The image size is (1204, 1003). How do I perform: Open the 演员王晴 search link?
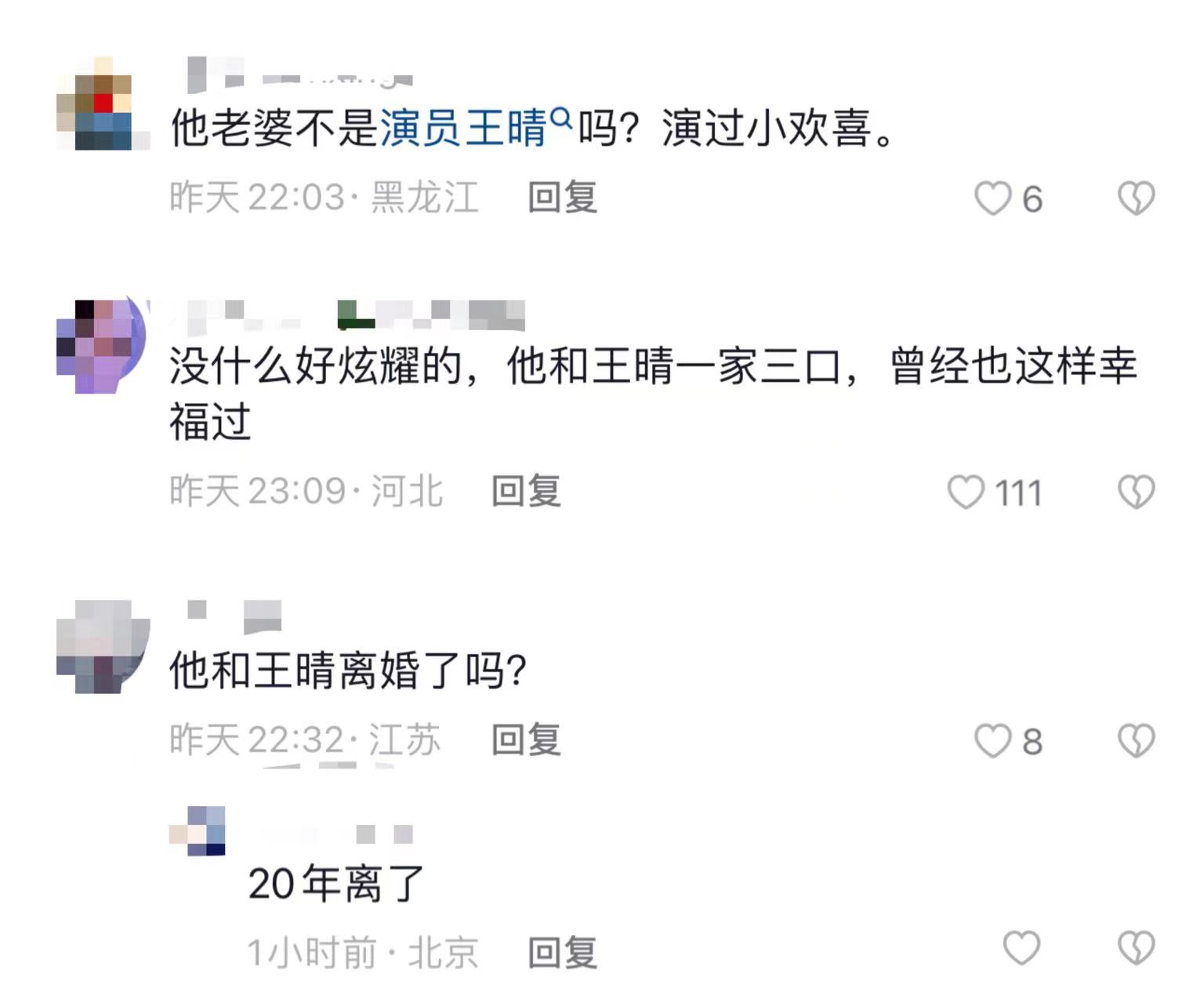[x=474, y=127]
